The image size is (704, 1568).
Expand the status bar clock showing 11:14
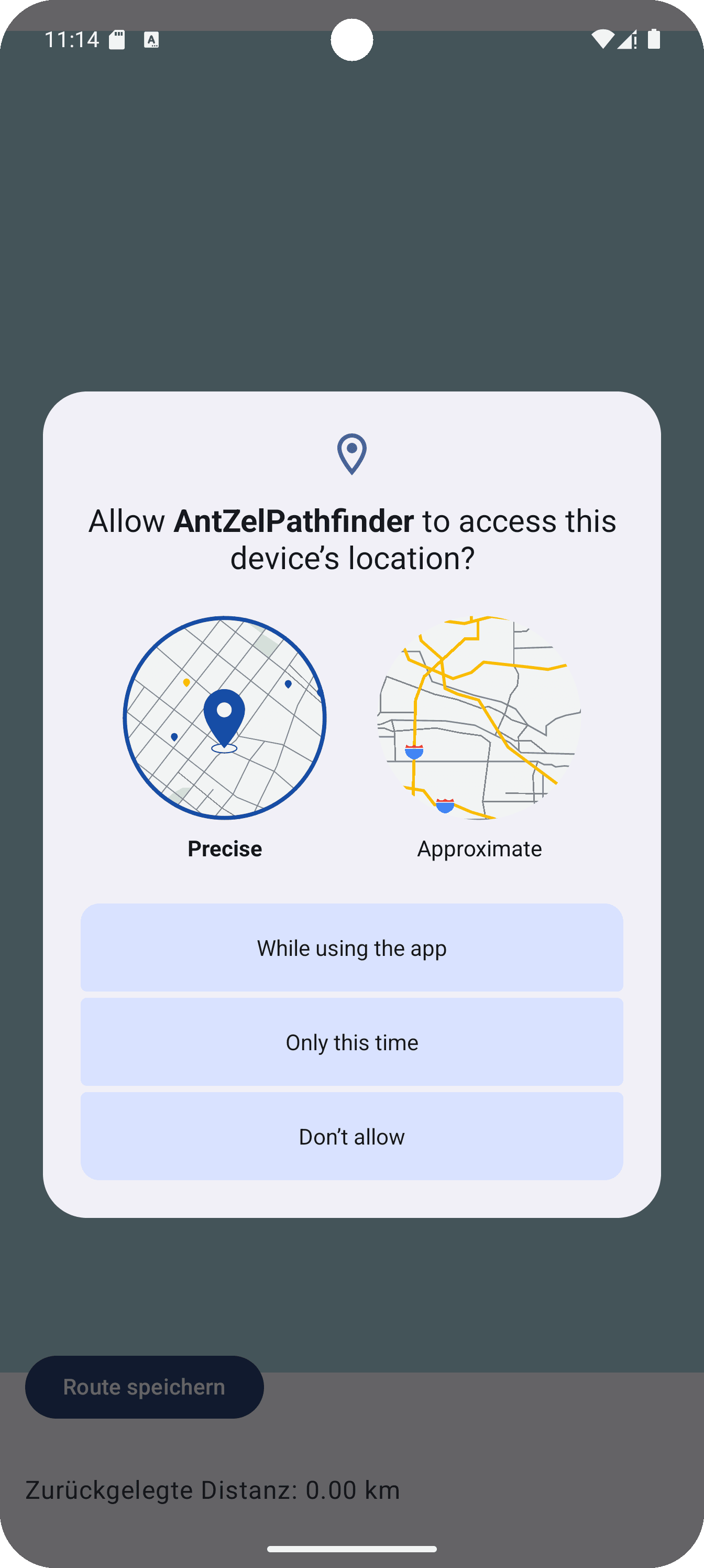tap(72, 38)
